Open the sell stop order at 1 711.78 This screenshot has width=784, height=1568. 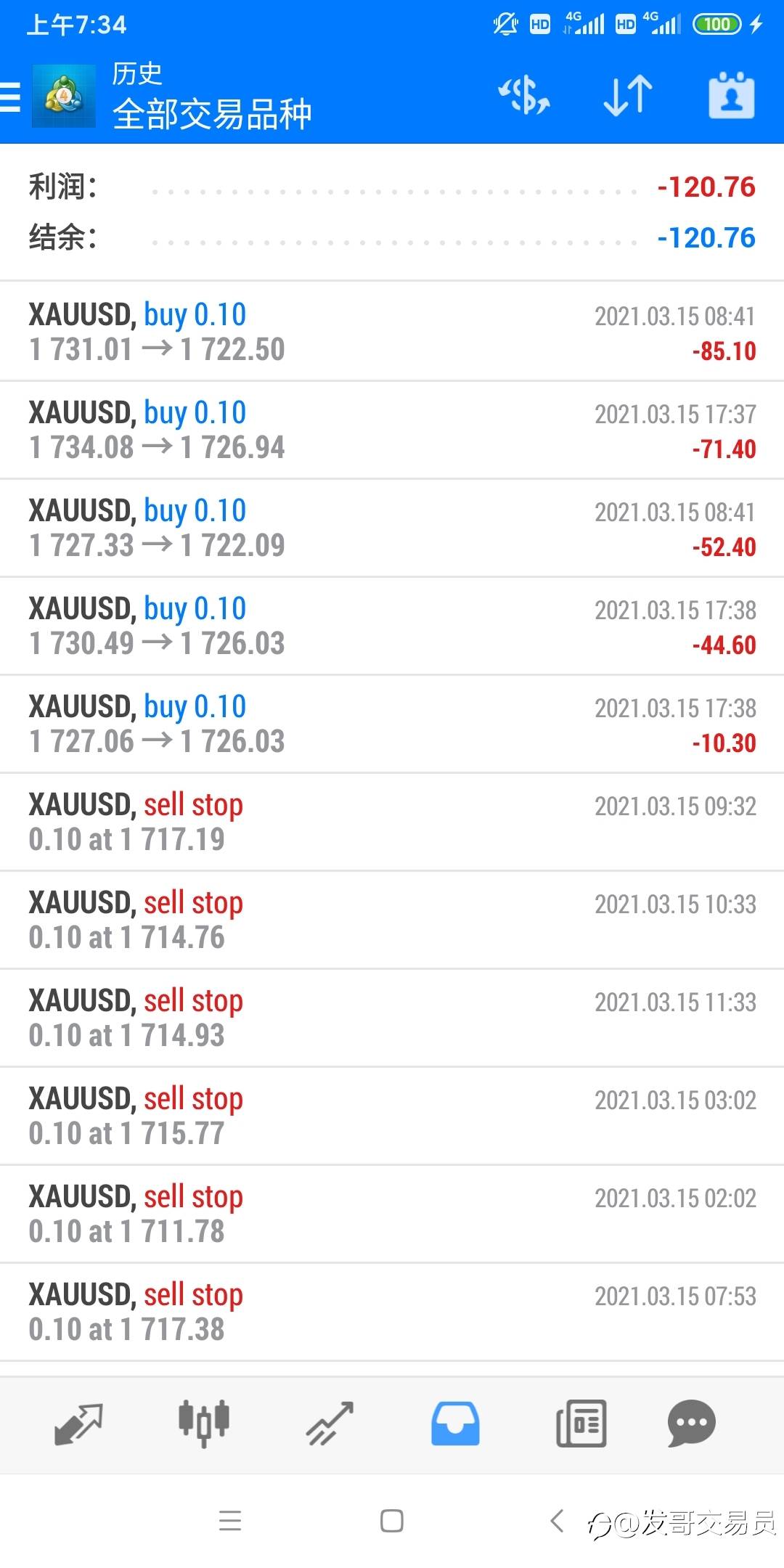pos(392,1214)
